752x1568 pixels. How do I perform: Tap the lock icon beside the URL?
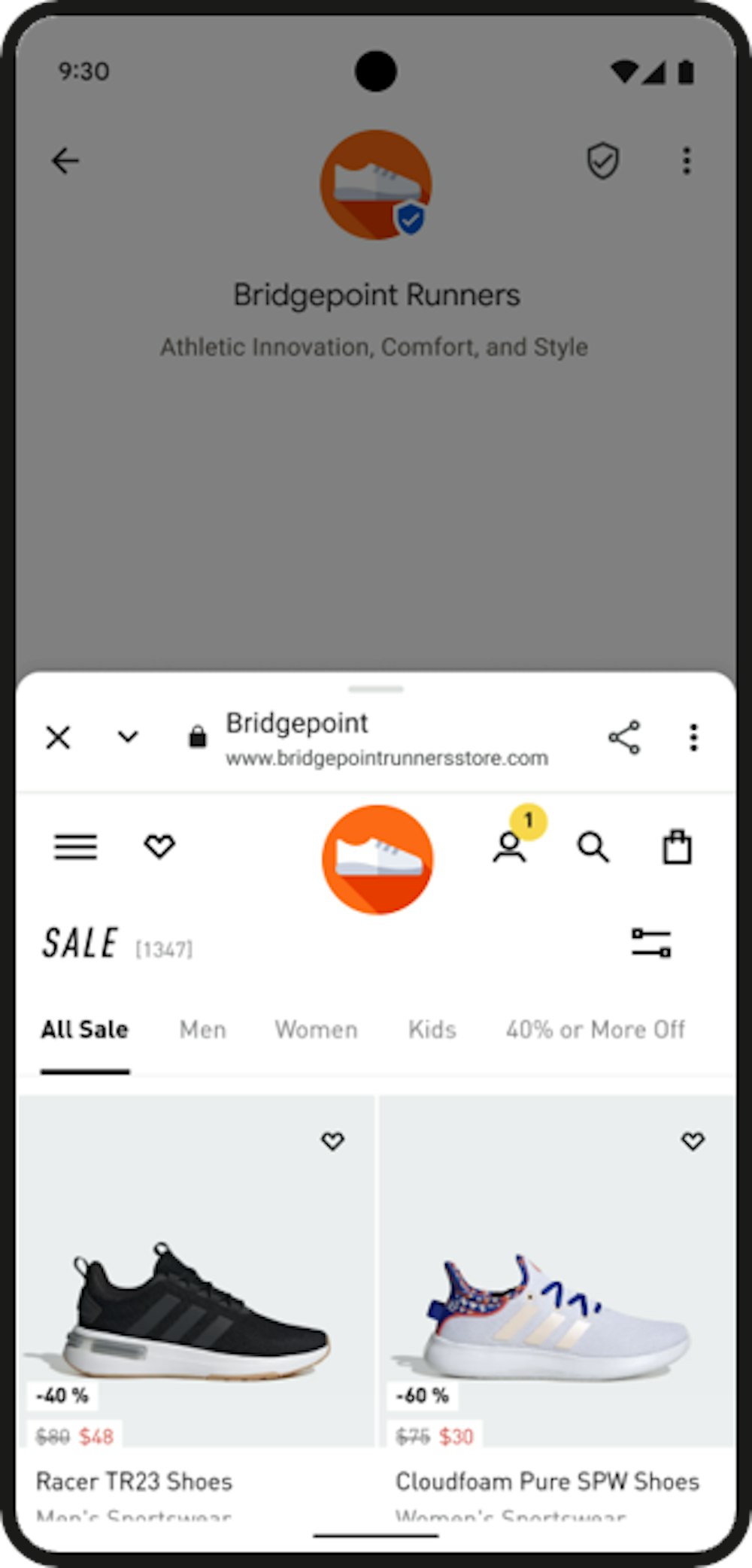point(197,737)
